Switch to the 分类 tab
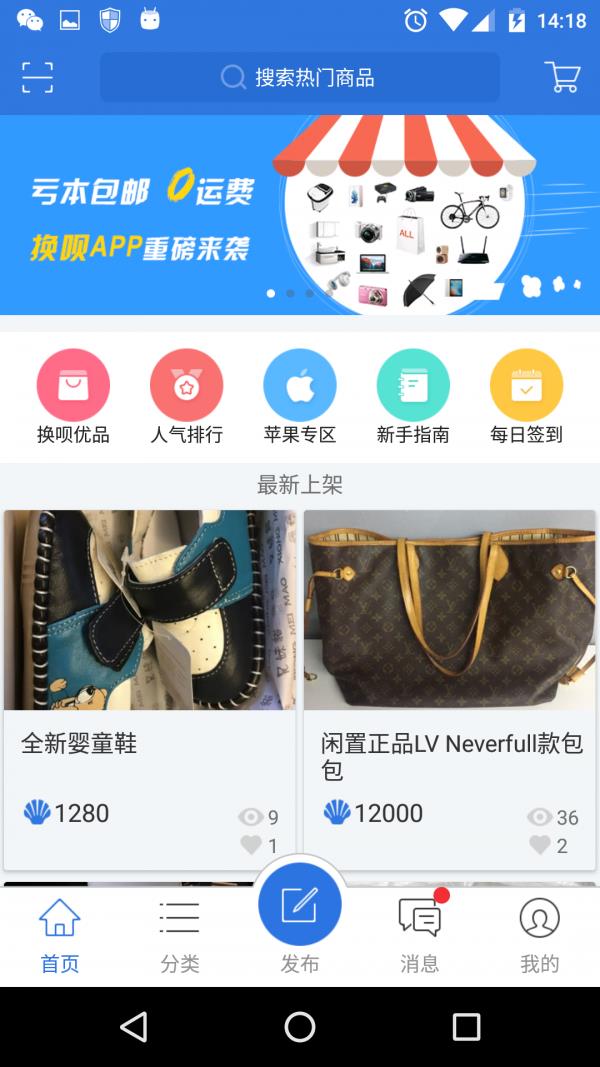Screen dimensions: 600x1067 point(180,936)
